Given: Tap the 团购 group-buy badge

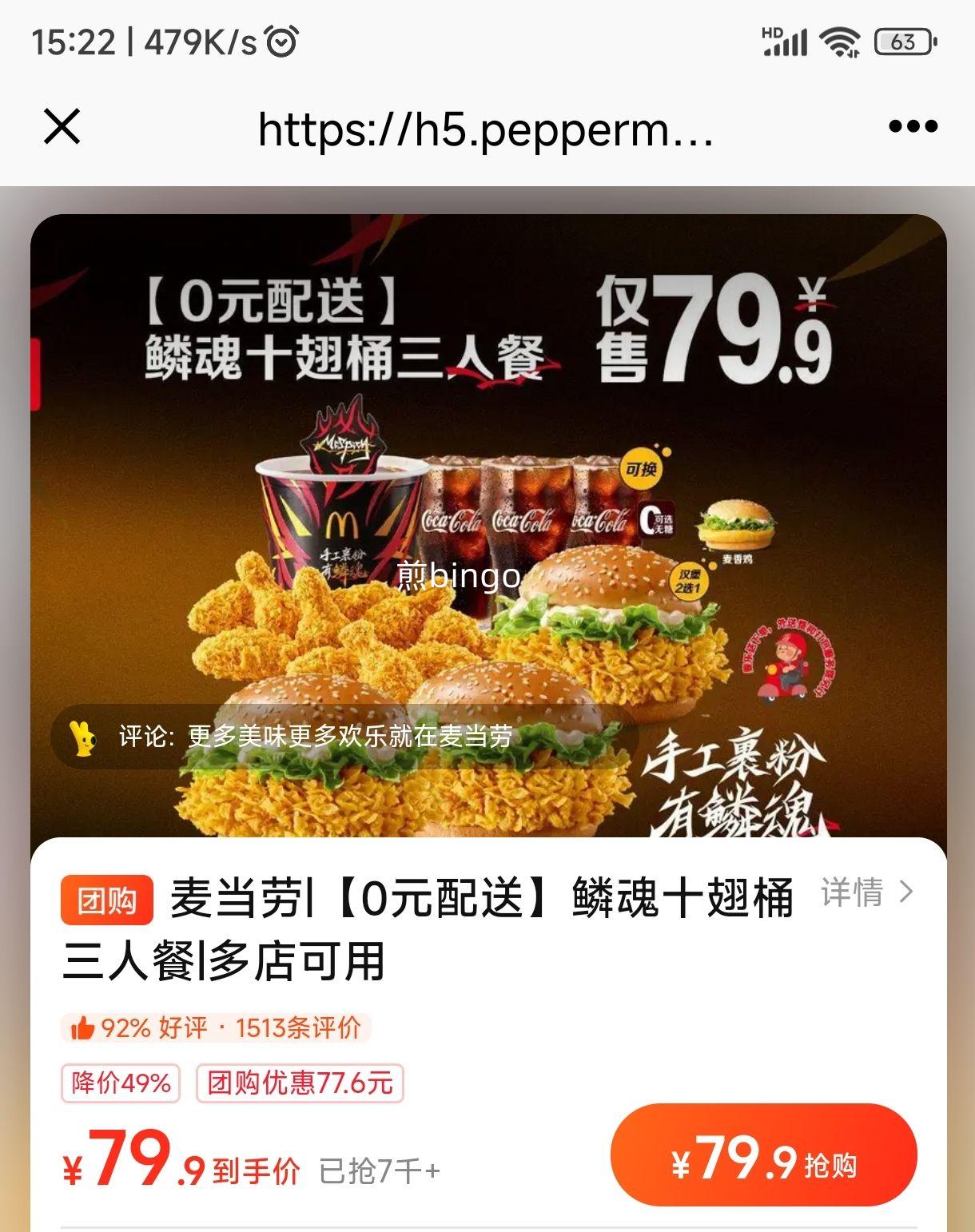Looking at the screenshot, I should coord(108,901).
